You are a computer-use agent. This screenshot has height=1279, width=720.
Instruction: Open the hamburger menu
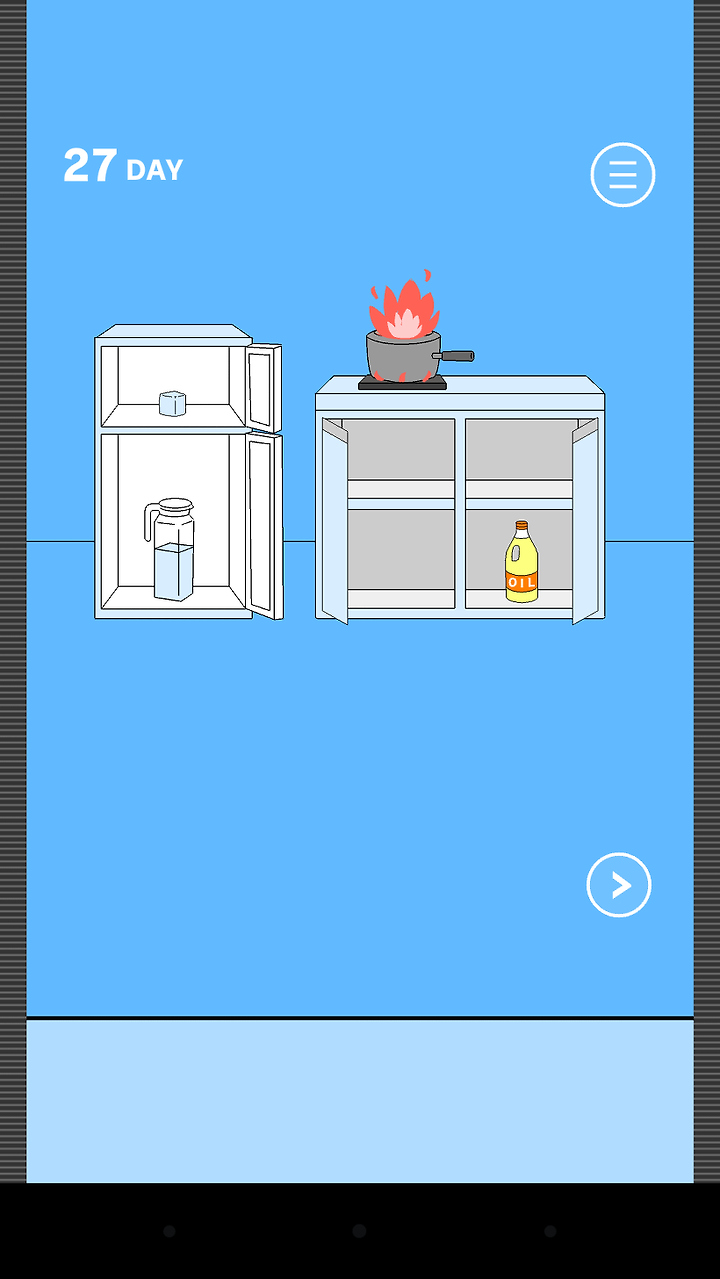[x=622, y=175]
